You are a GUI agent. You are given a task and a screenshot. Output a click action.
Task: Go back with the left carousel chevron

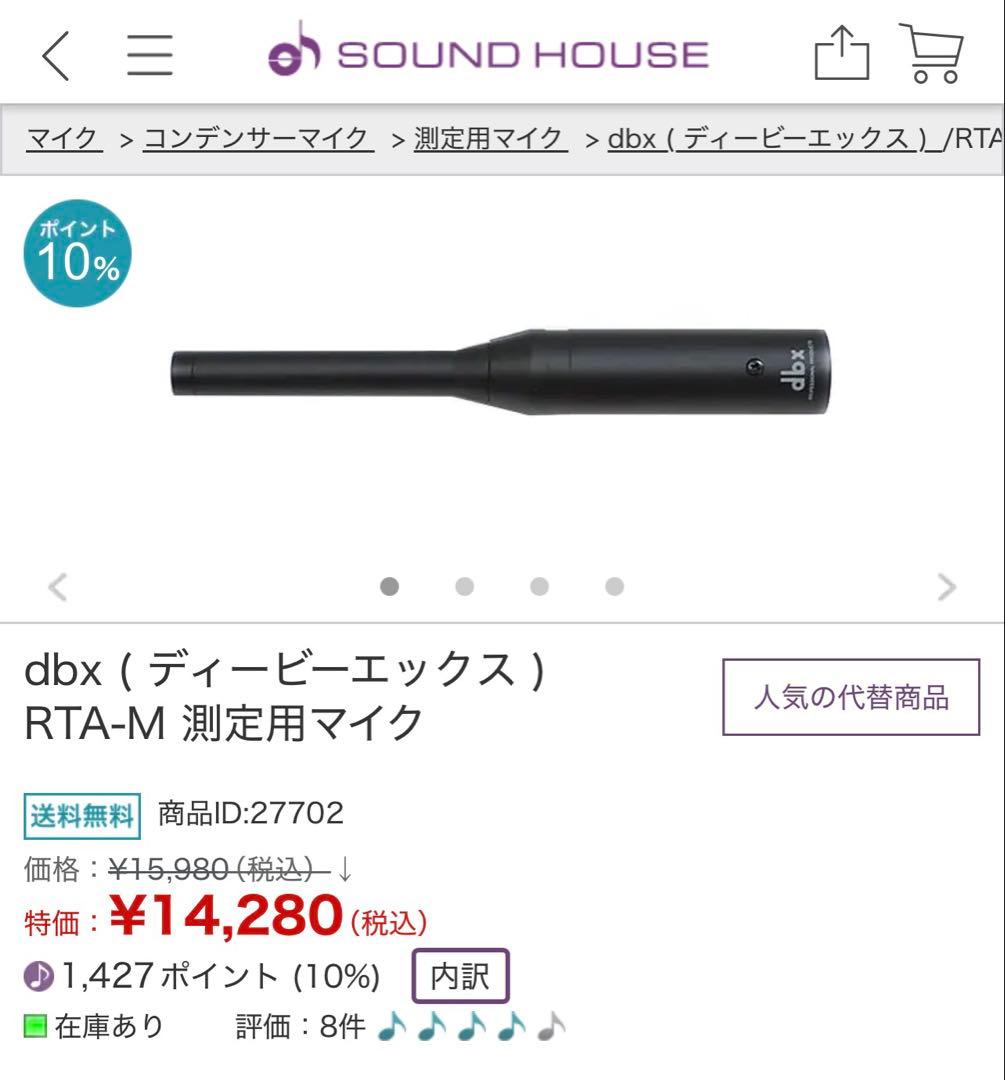click(x=58, y=588)
